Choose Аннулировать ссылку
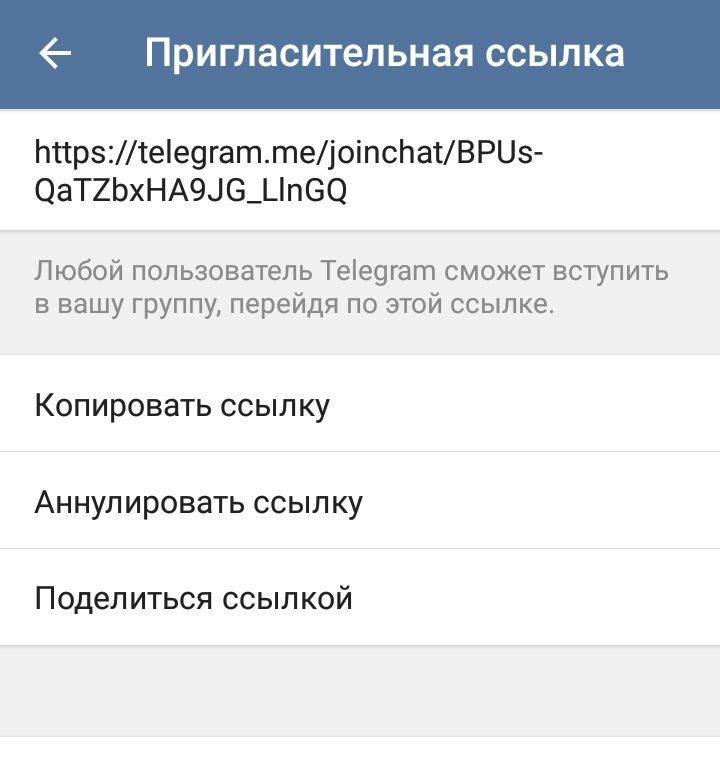The height and width of the screenshot is (759, 720). 198,502
